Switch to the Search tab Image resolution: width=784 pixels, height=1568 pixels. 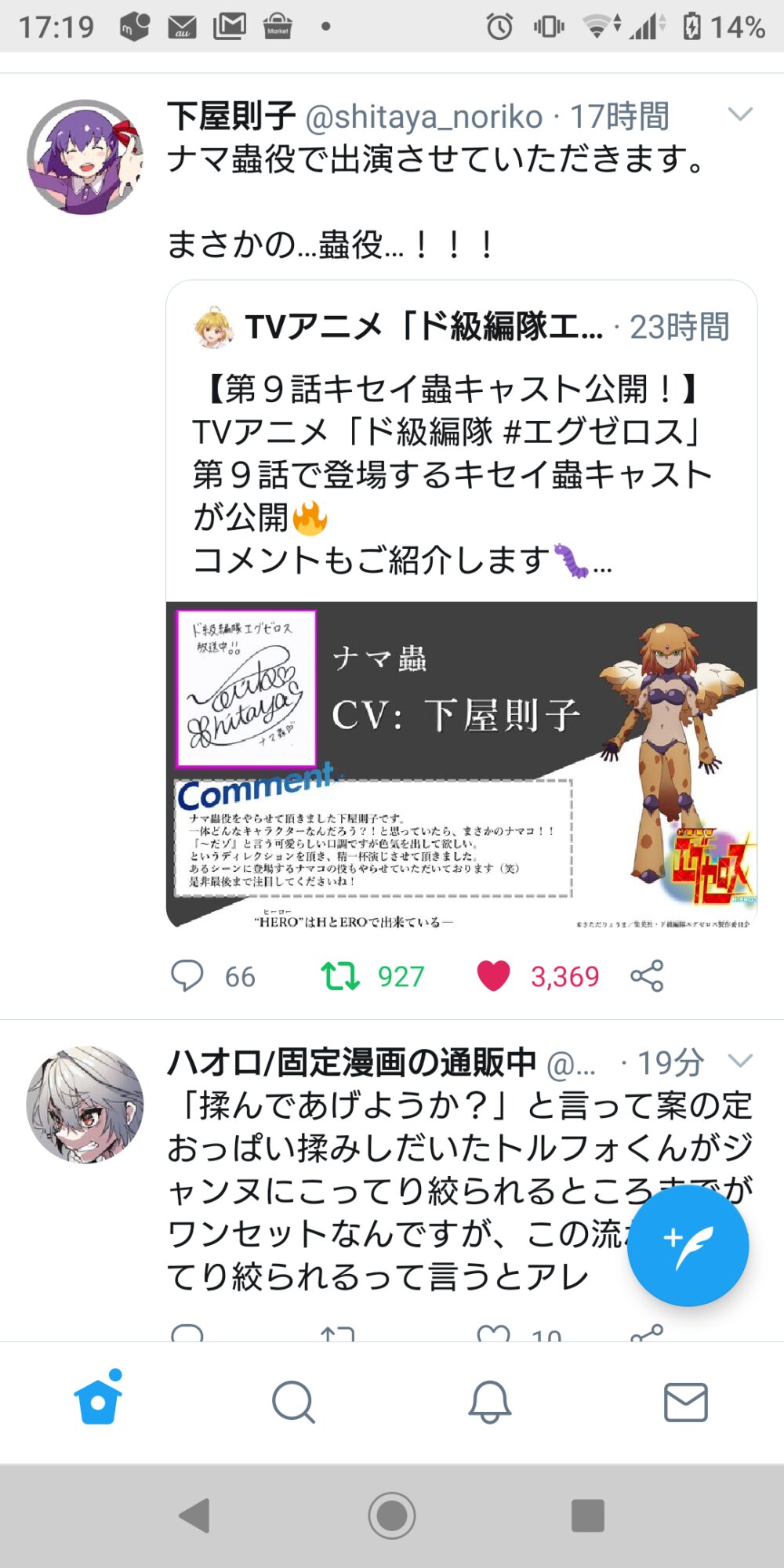(294, 1402)
